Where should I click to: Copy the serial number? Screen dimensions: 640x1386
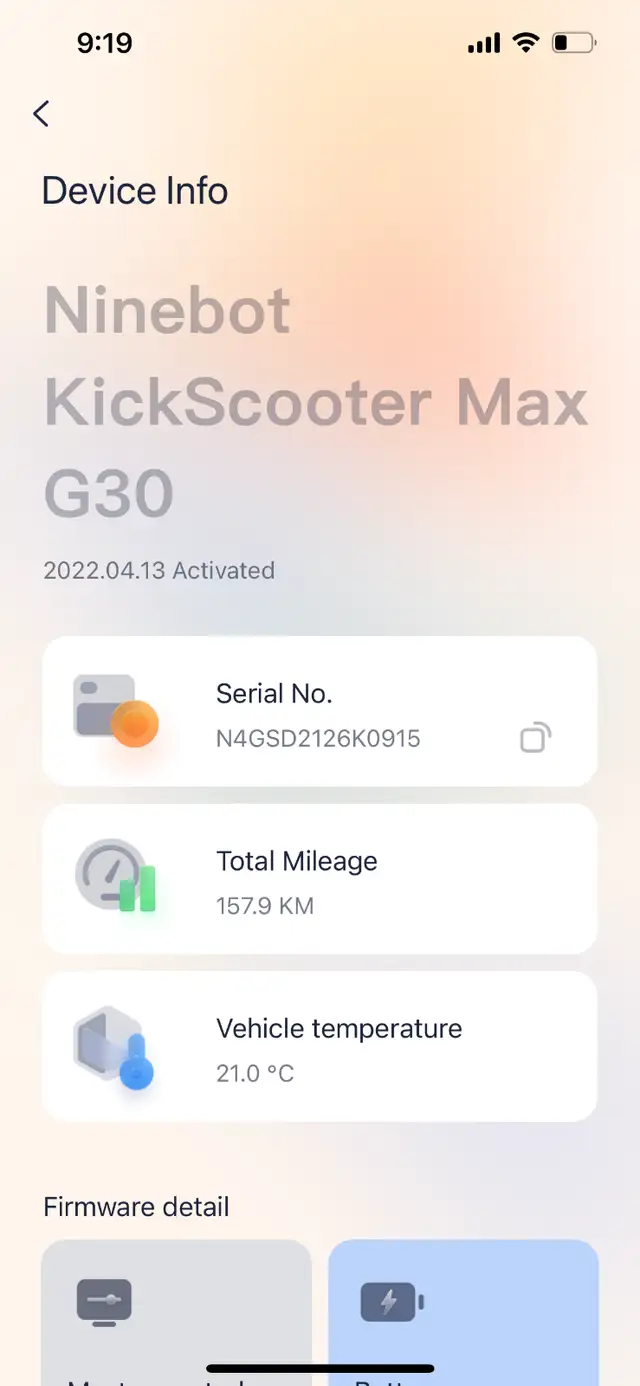point(535,739)
